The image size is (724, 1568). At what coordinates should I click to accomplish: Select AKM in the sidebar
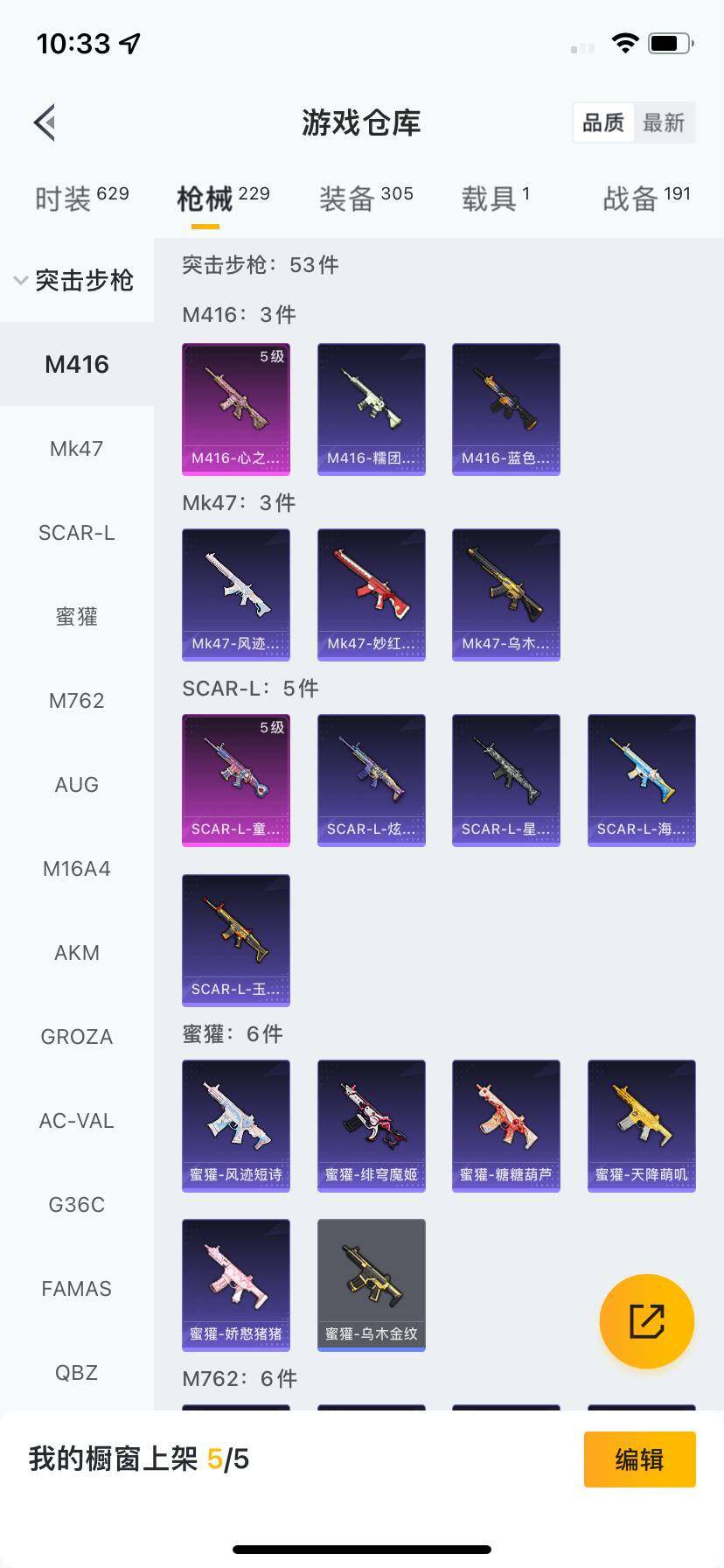[77, 953]
